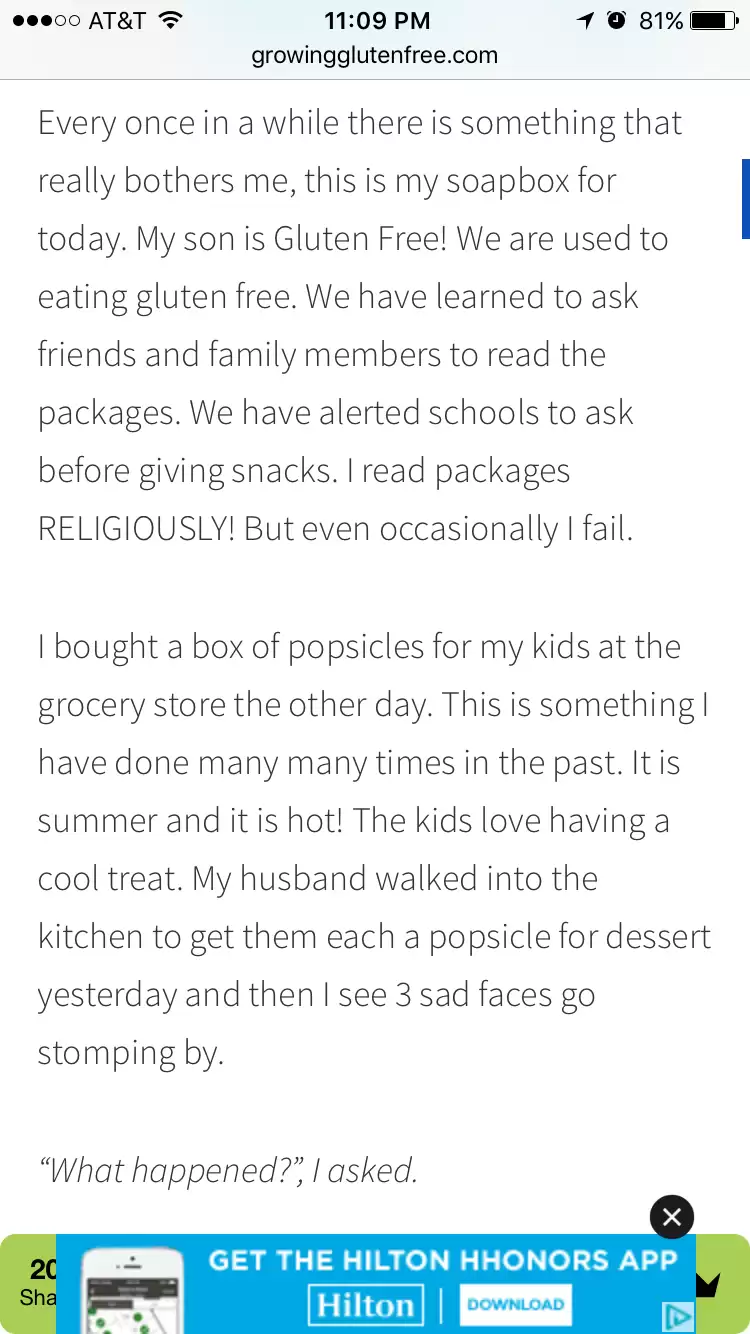
Task: Tap the crown icon beside the ad
Action: [x=707, y=1285]
